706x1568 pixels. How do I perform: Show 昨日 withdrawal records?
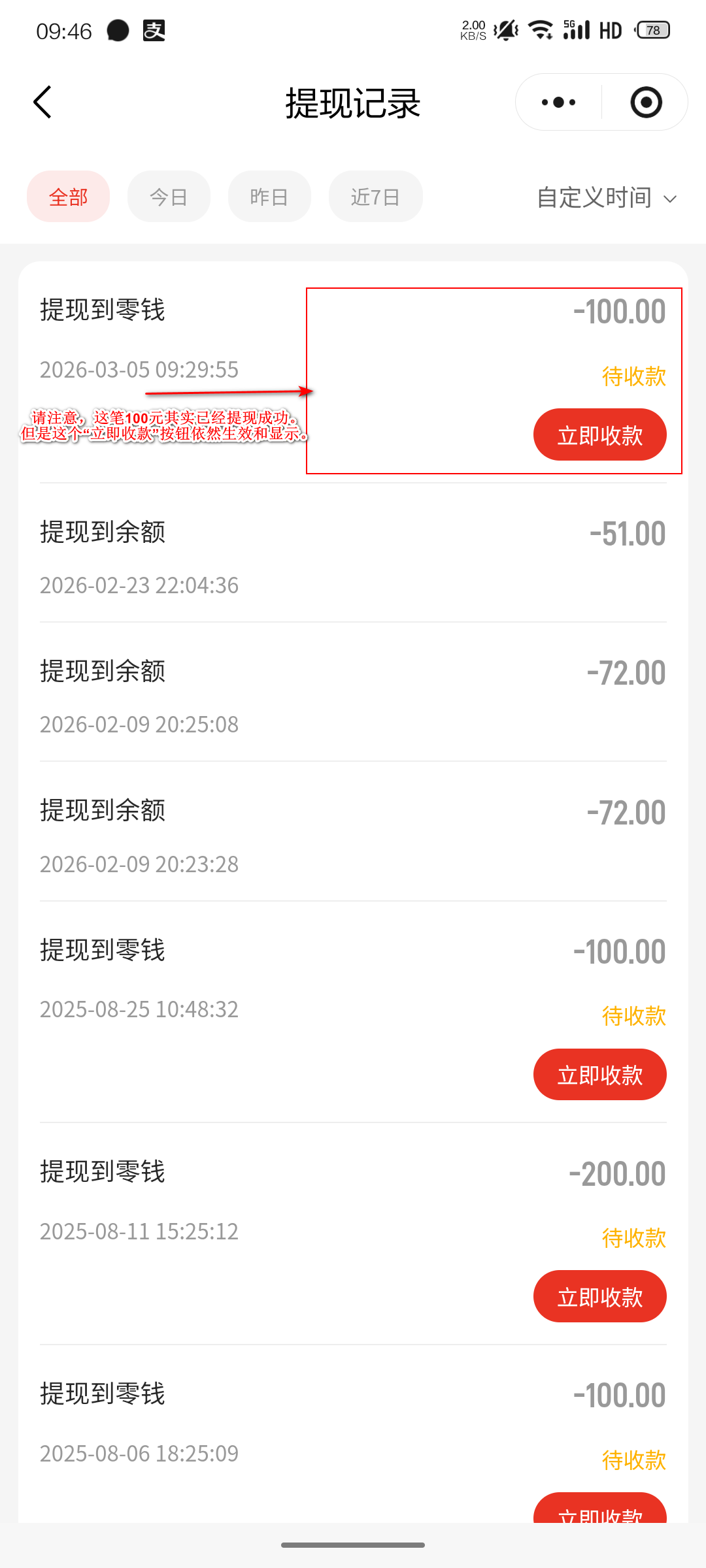tap(269, 197)
